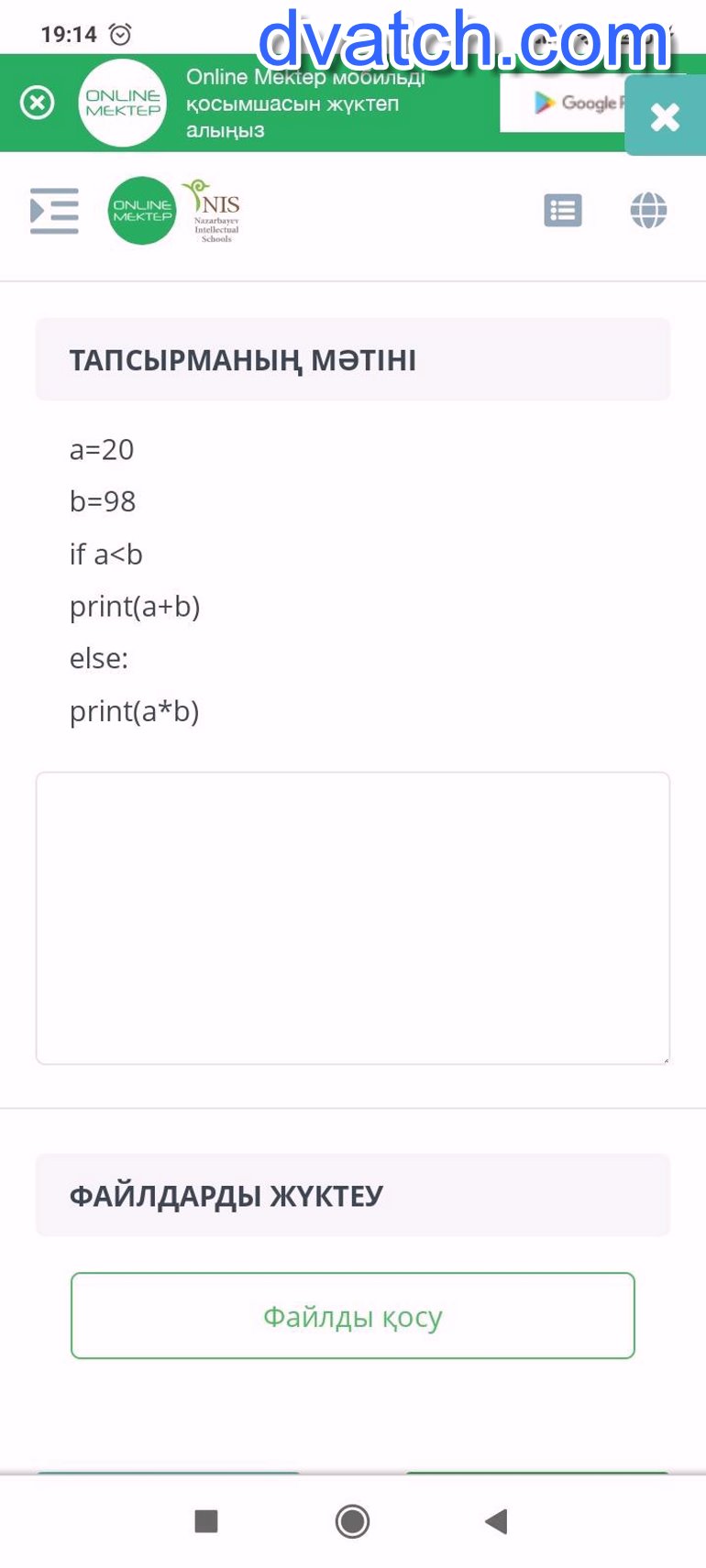
Task: Go back using the system back button
Action: pos(496,1521)
